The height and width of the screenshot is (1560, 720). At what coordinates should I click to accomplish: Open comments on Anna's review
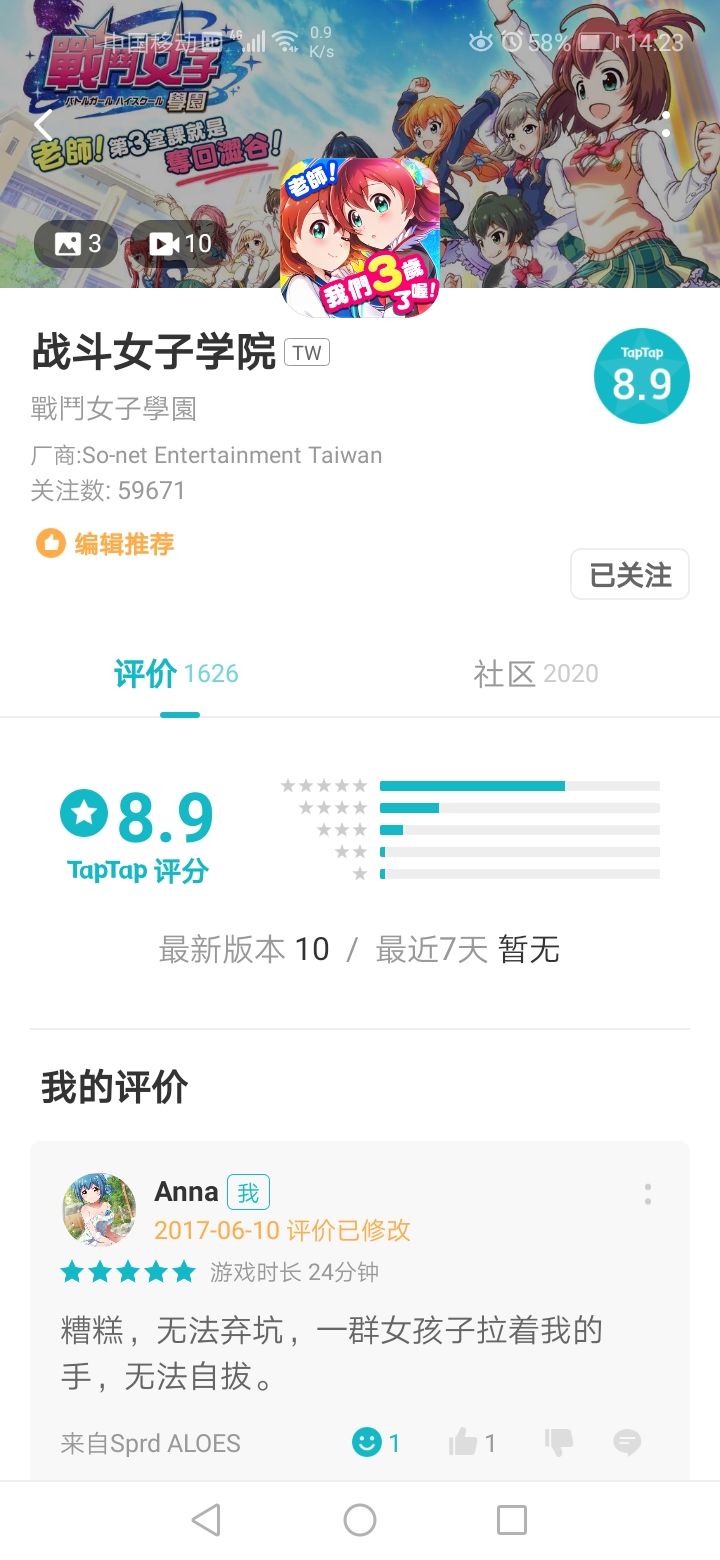click(627, 1442)
